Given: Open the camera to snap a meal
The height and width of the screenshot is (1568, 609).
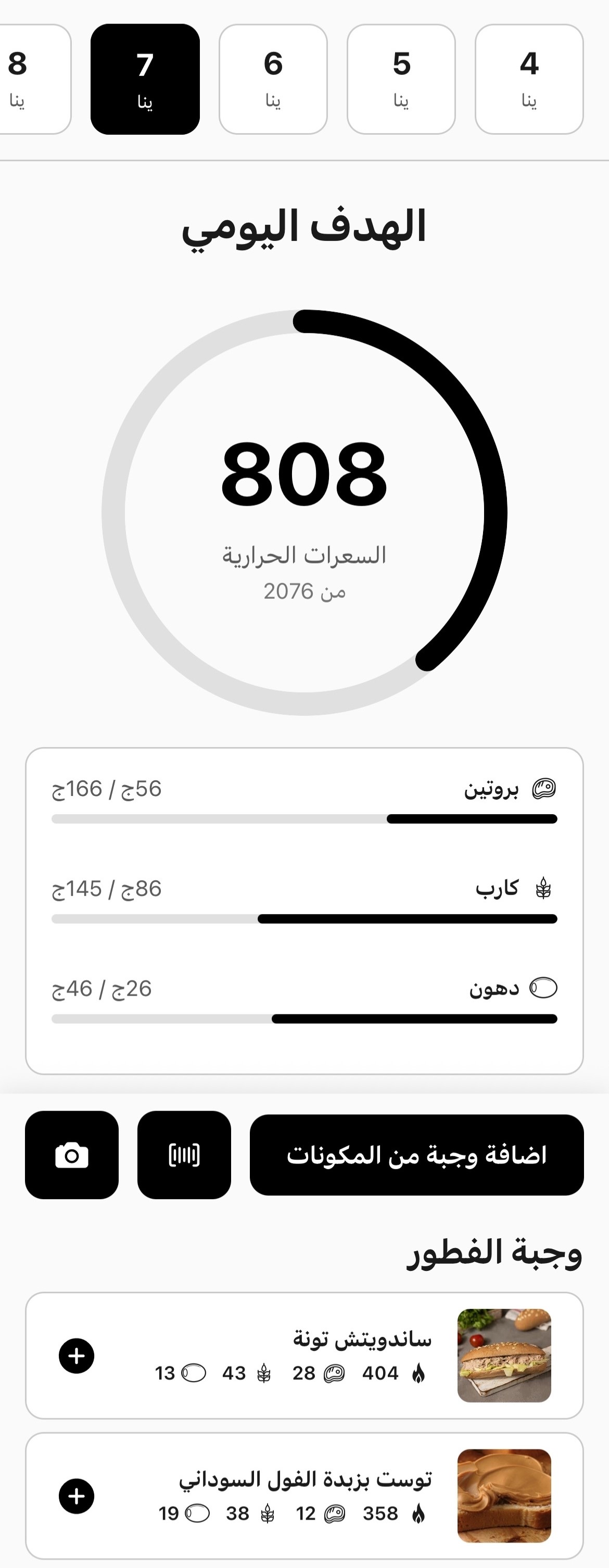Looking at the screenshot, I should pyautogui.click(x=72, y=1155).
